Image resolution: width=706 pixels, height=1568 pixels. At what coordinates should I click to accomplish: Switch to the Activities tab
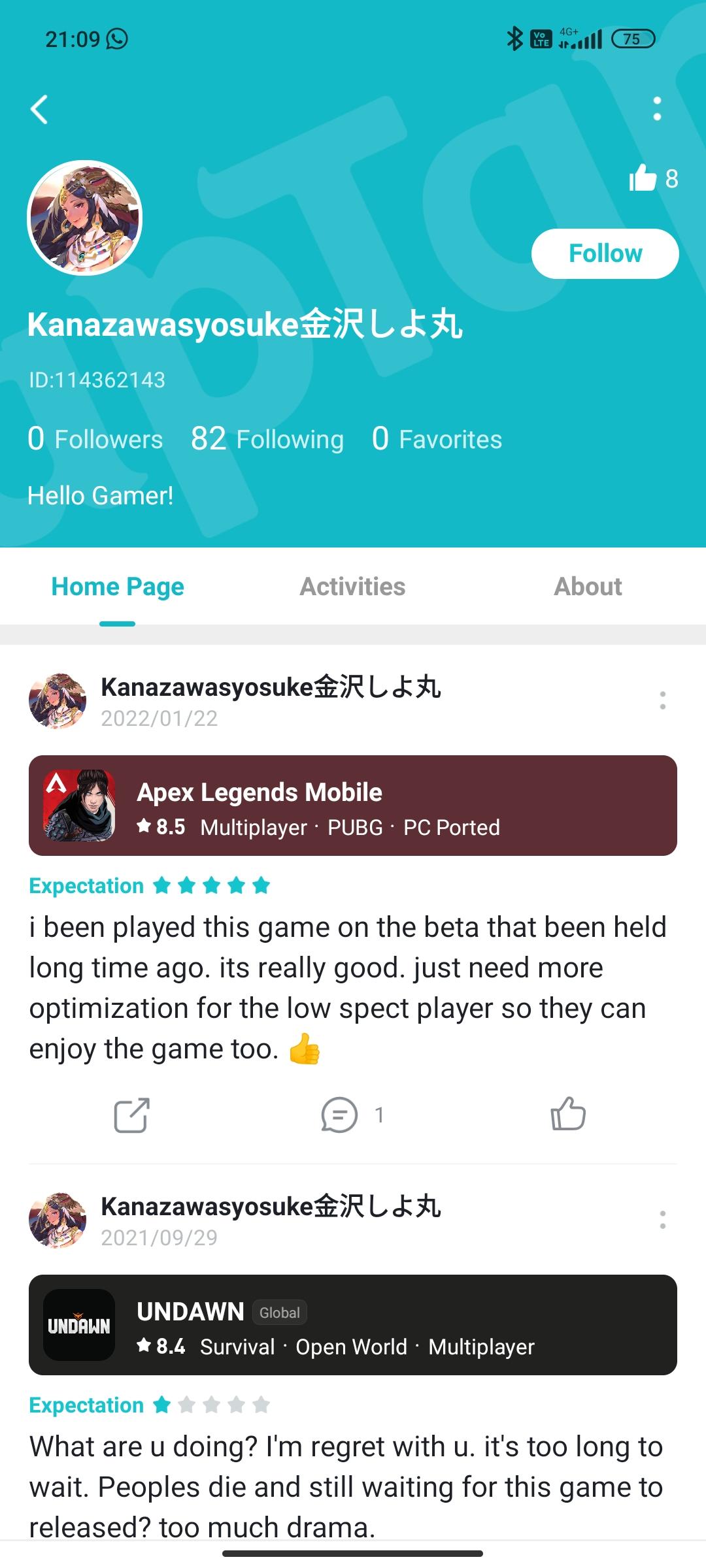point(352,587)
